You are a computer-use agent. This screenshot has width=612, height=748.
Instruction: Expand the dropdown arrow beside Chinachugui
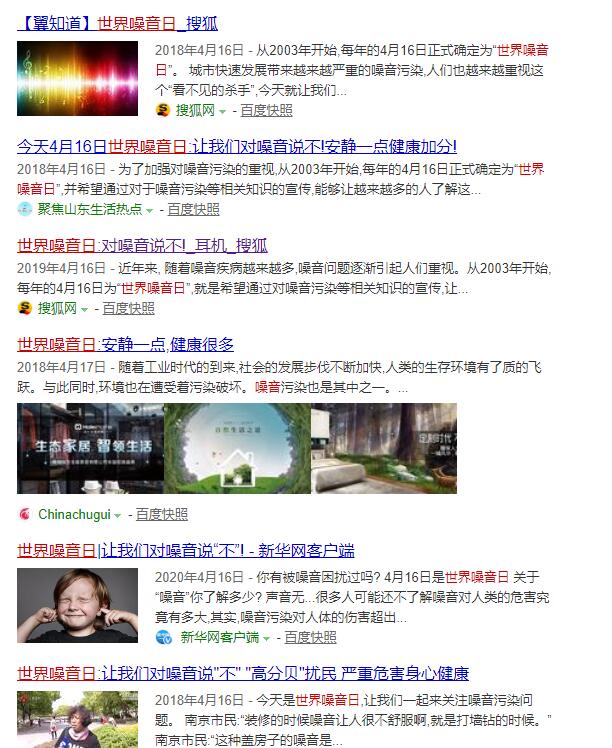[118, 515]
